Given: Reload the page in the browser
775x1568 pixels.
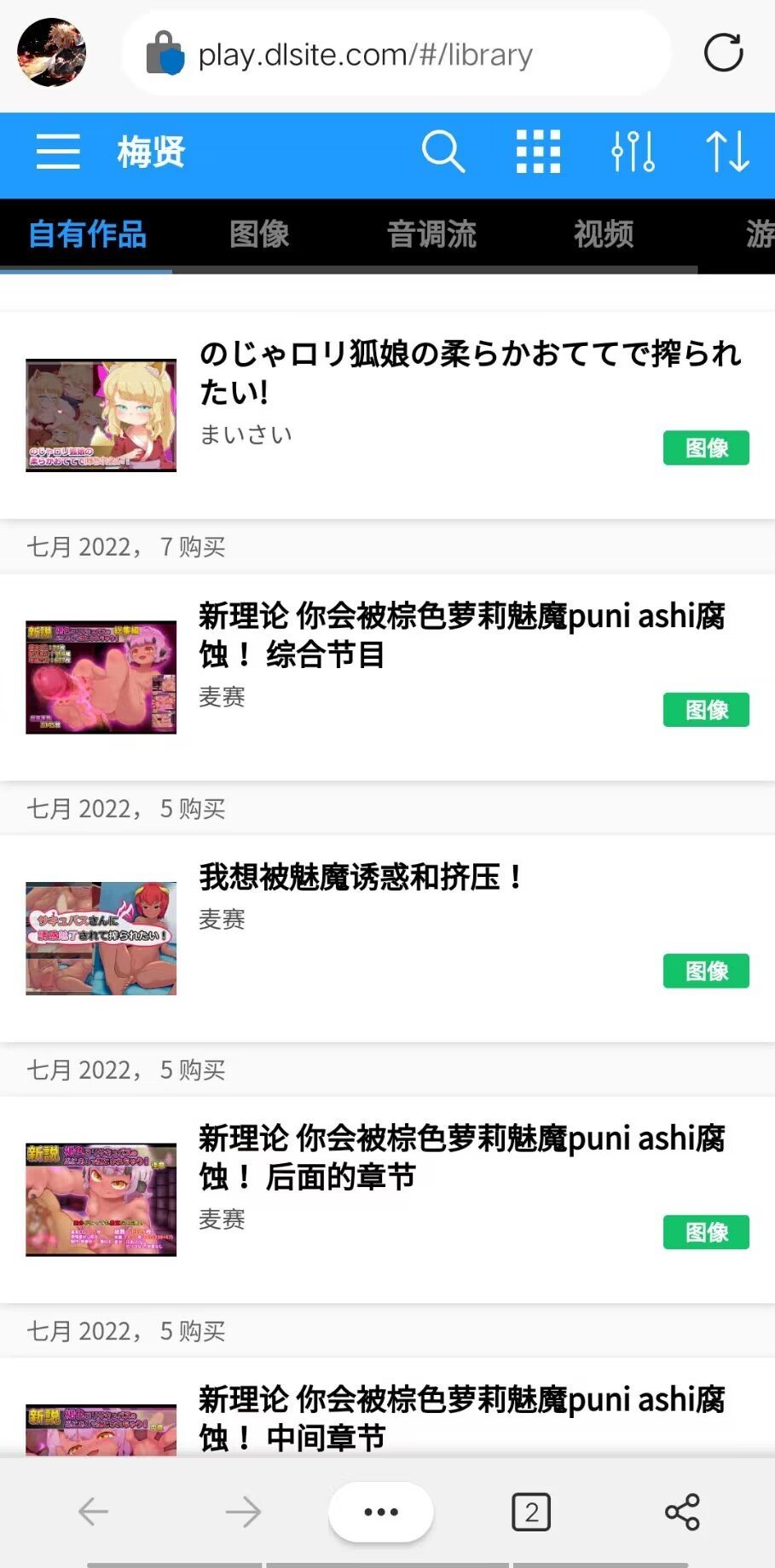Looking at the screenshot, I should pos(723,53).
